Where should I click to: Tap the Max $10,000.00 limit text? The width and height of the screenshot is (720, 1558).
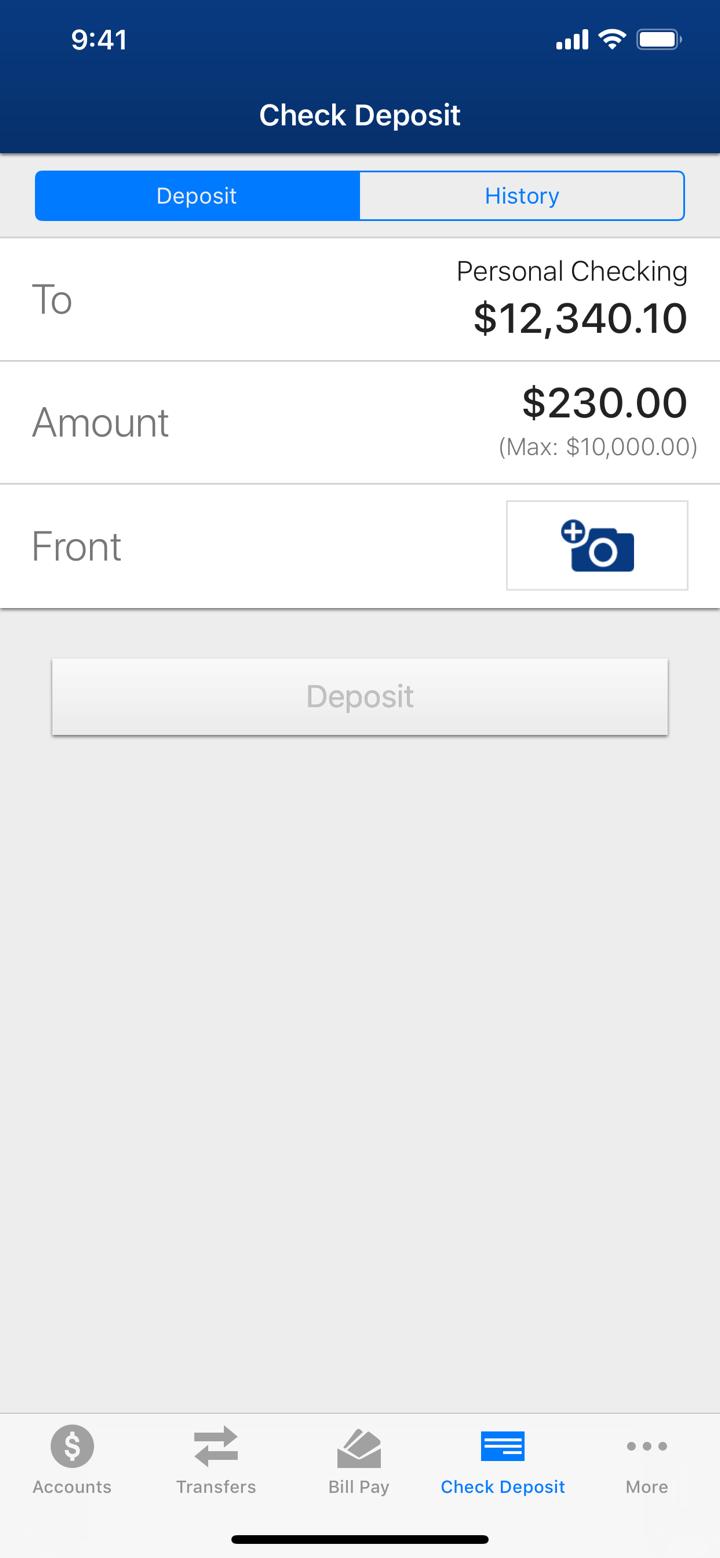599,447
